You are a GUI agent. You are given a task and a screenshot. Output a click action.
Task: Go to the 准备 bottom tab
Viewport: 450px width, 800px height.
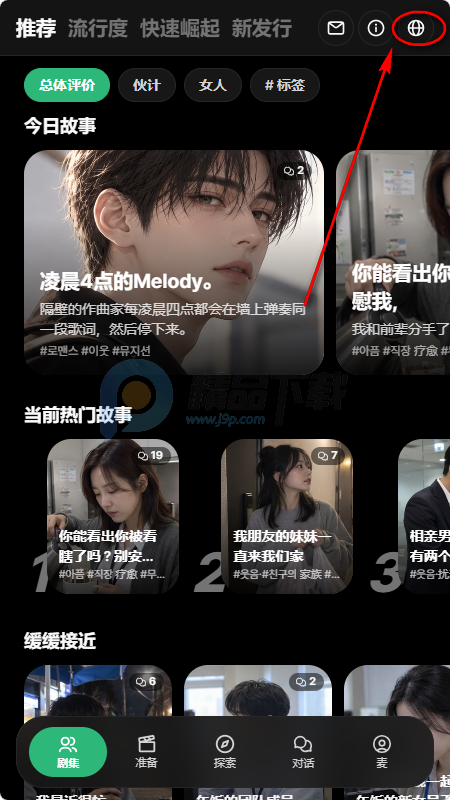(x=146, y=752)
